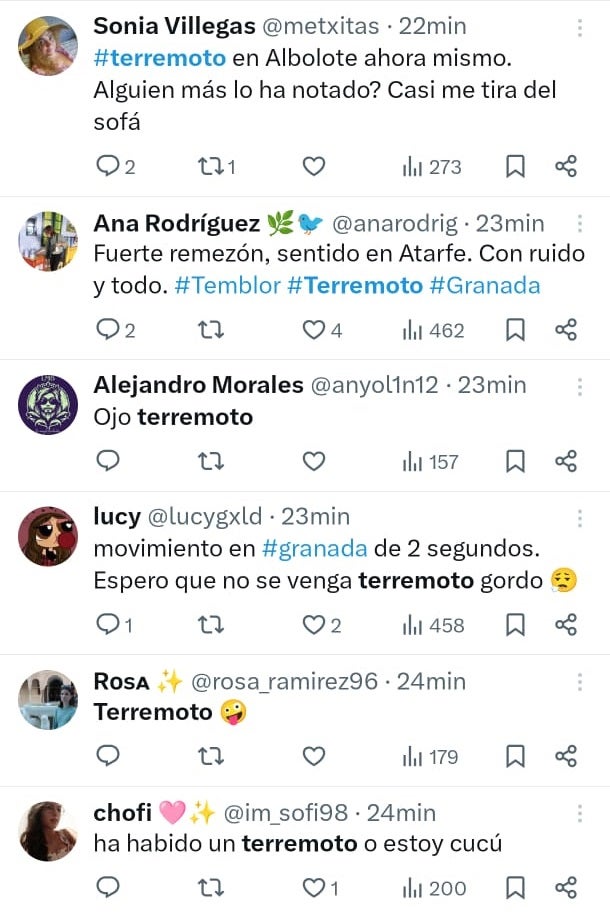This screenshot has width=610, height=914.
Task: Bookmark Rosa's tweet
Action: coord(515,756)
